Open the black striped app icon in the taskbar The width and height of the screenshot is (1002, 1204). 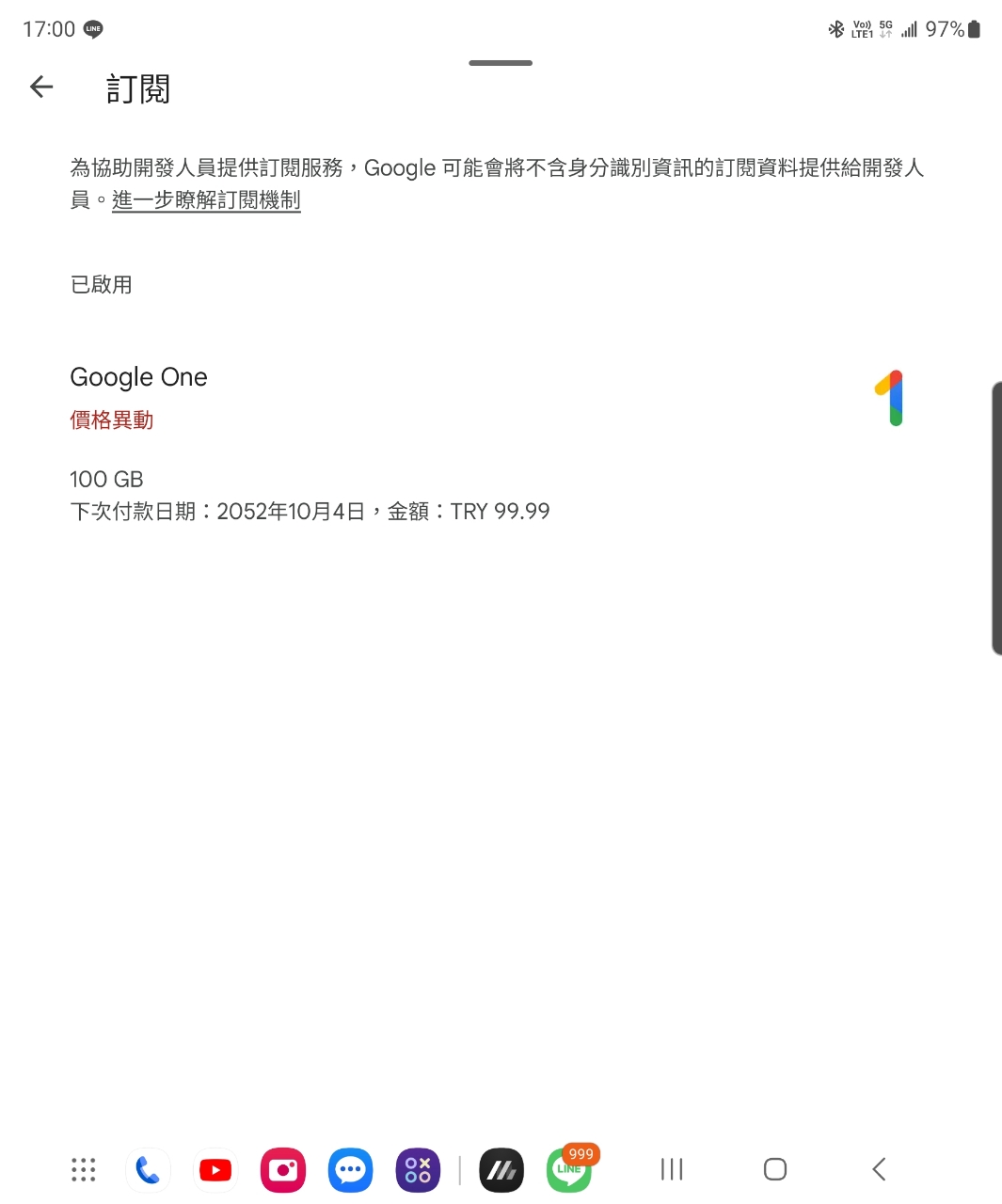(501, 1170)
